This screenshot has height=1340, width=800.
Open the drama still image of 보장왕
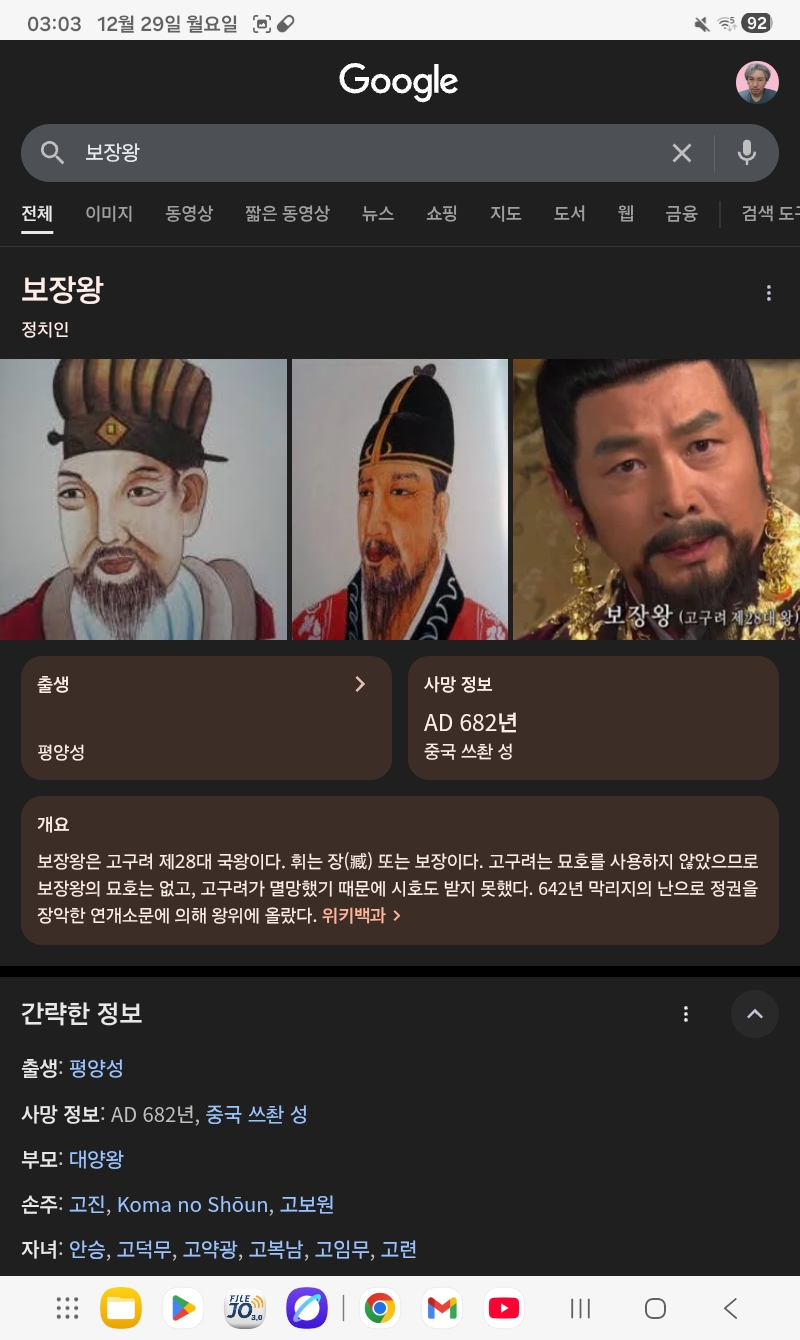pos(656,499)
